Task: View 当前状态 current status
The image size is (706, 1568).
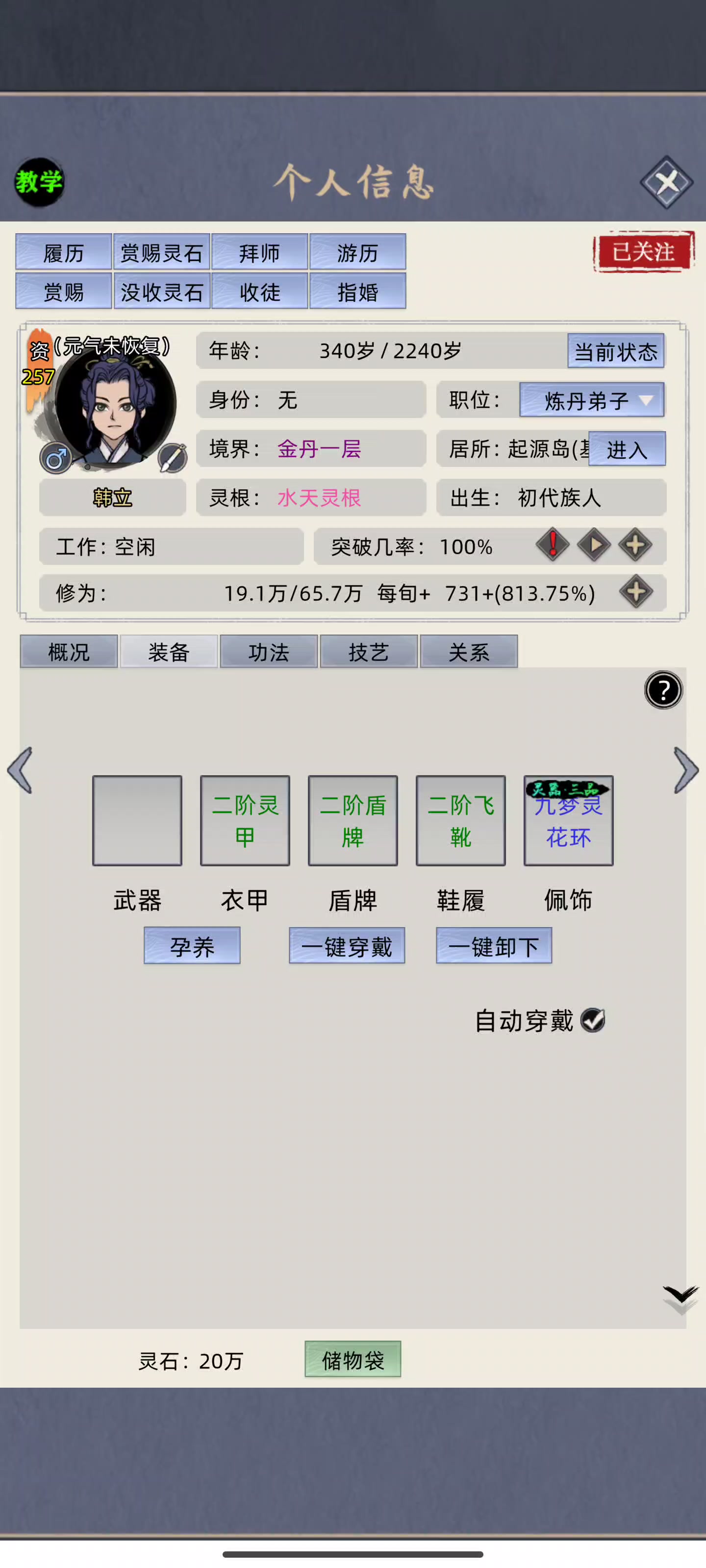Action: tap(616, 351)
